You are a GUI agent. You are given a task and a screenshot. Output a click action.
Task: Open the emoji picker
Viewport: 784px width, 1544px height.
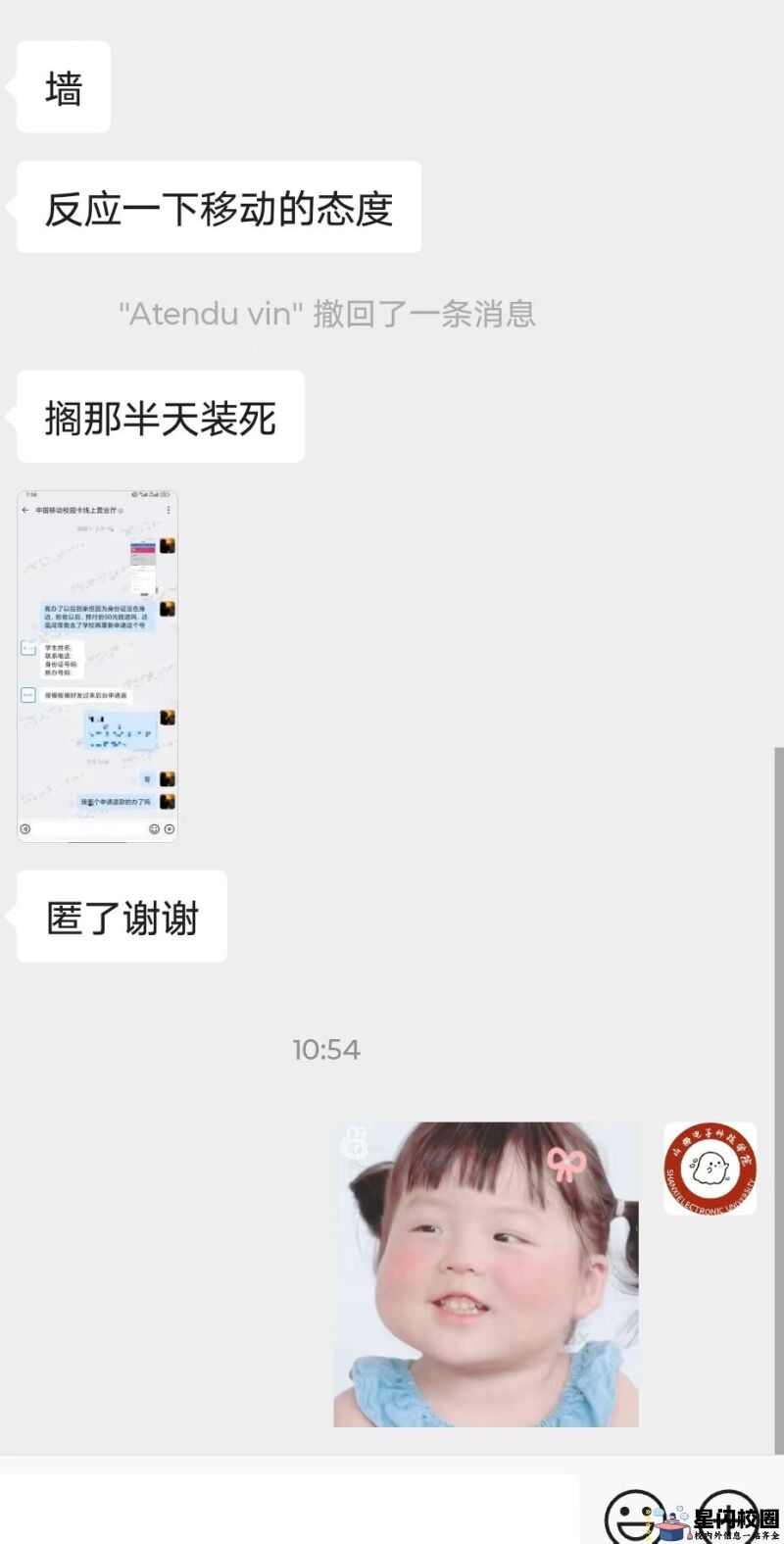pos(634,1518)
